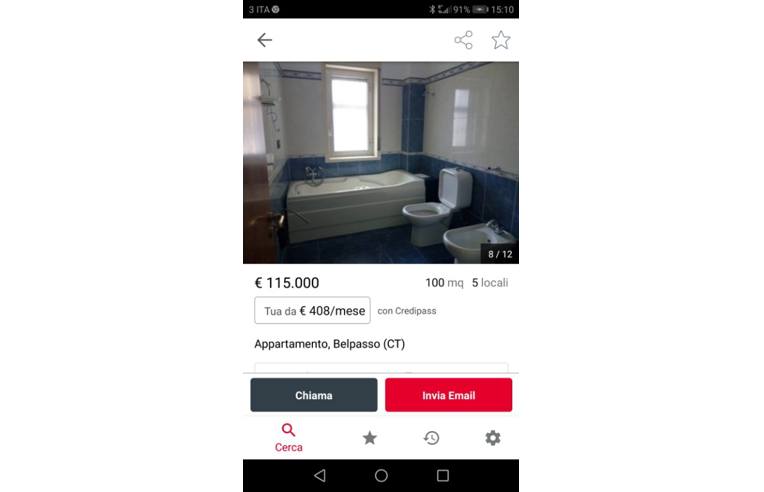Switch to the Cerca tab

[288, 438]
